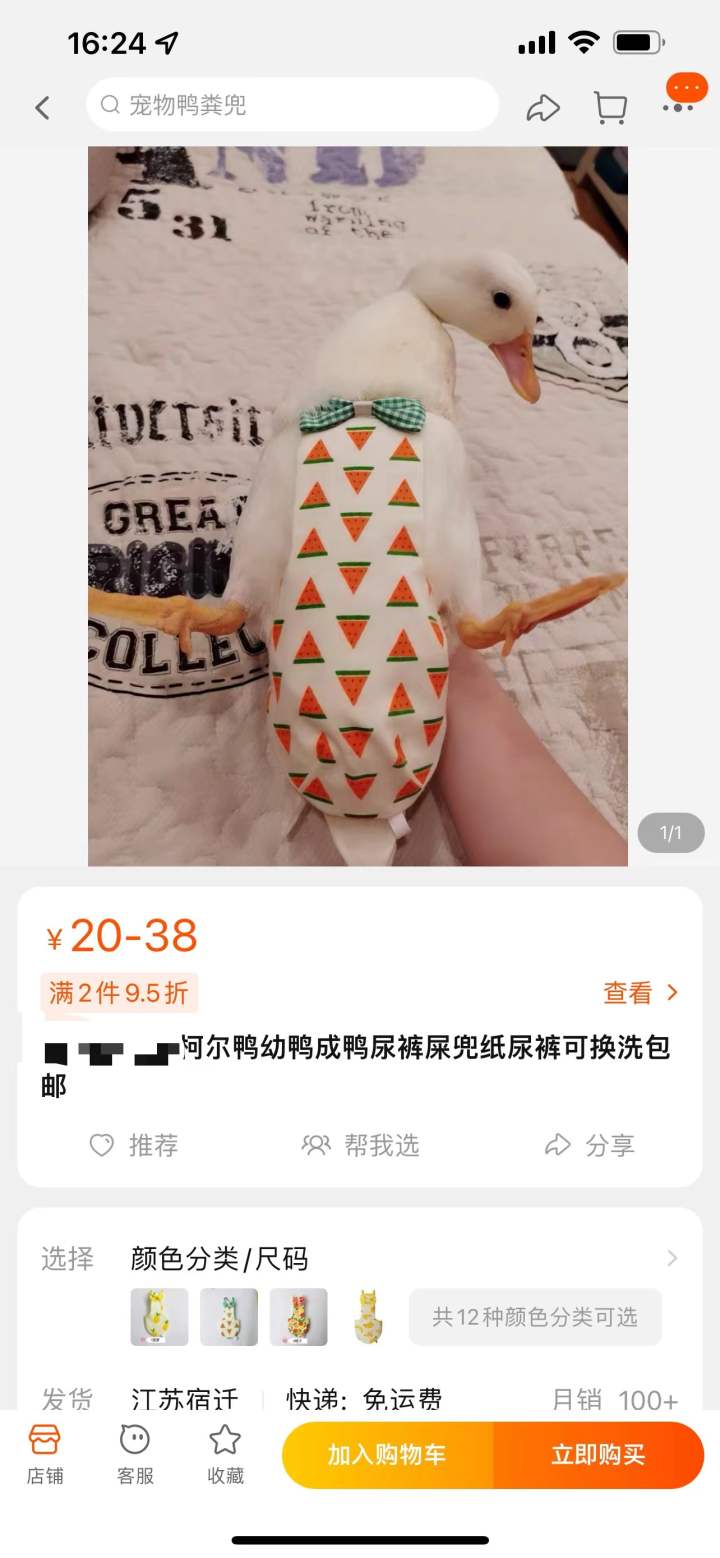The width and height of the screenshot is (720, 1558).
Task: Open the 店铺 store page
Action: 45,1454
